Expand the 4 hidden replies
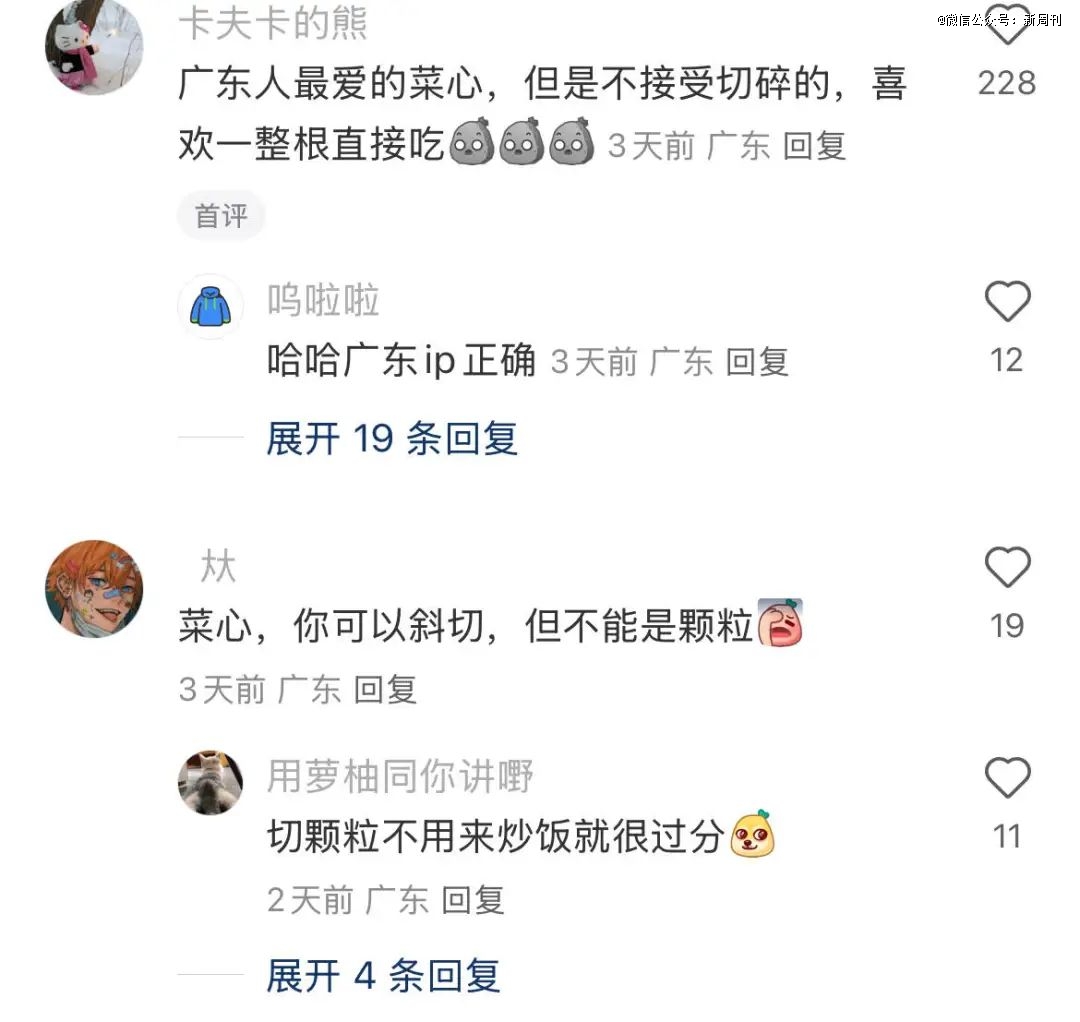The width and height of the screenshot is (1080, 1022). 382,975
